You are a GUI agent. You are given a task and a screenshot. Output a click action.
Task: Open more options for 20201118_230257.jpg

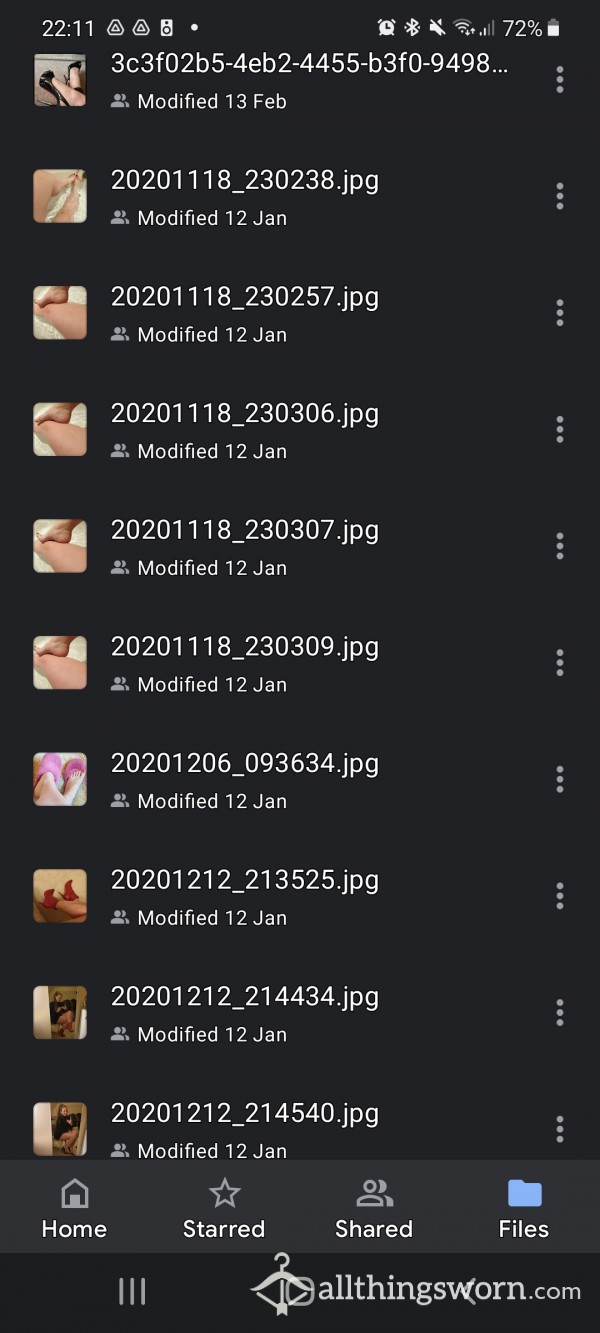[560, 313]
